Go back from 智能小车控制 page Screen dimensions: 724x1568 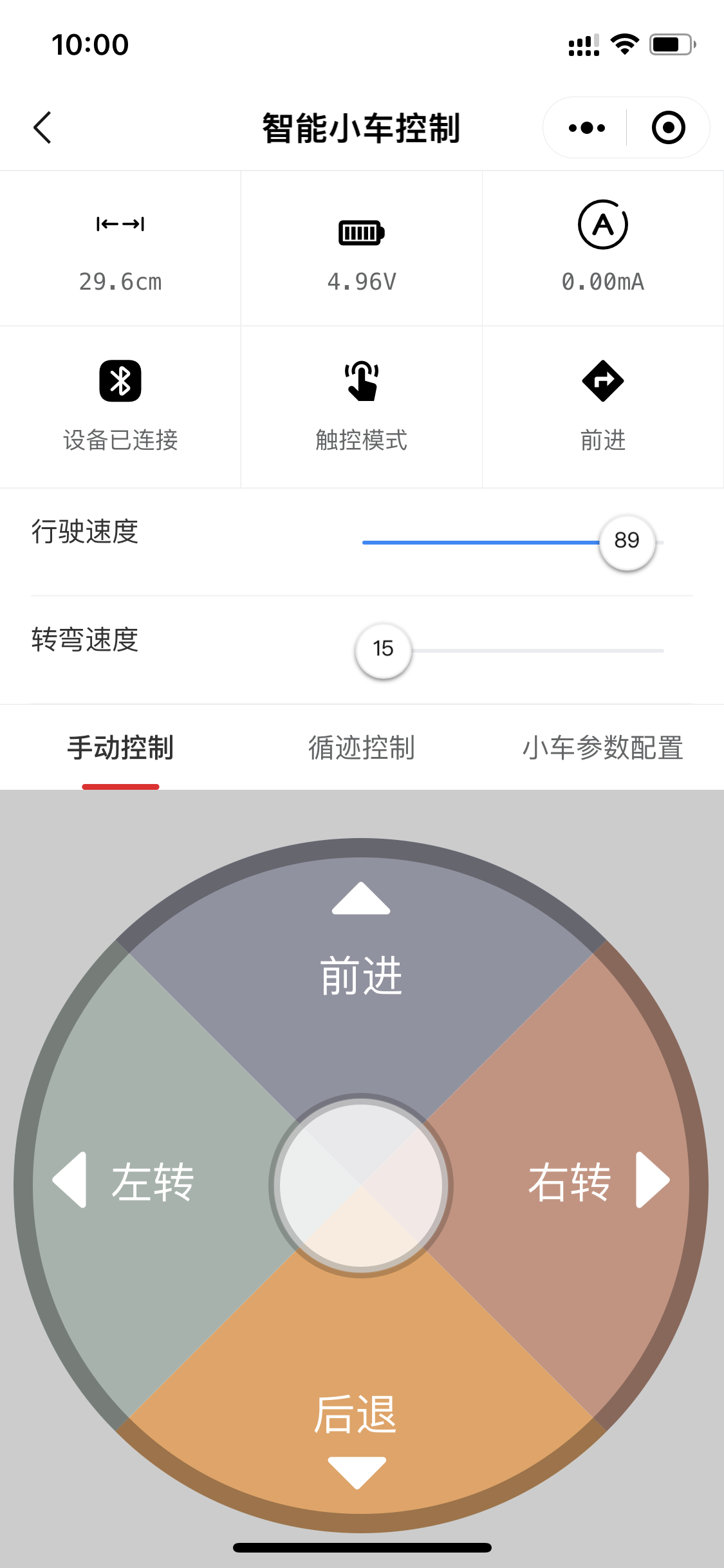42,127
